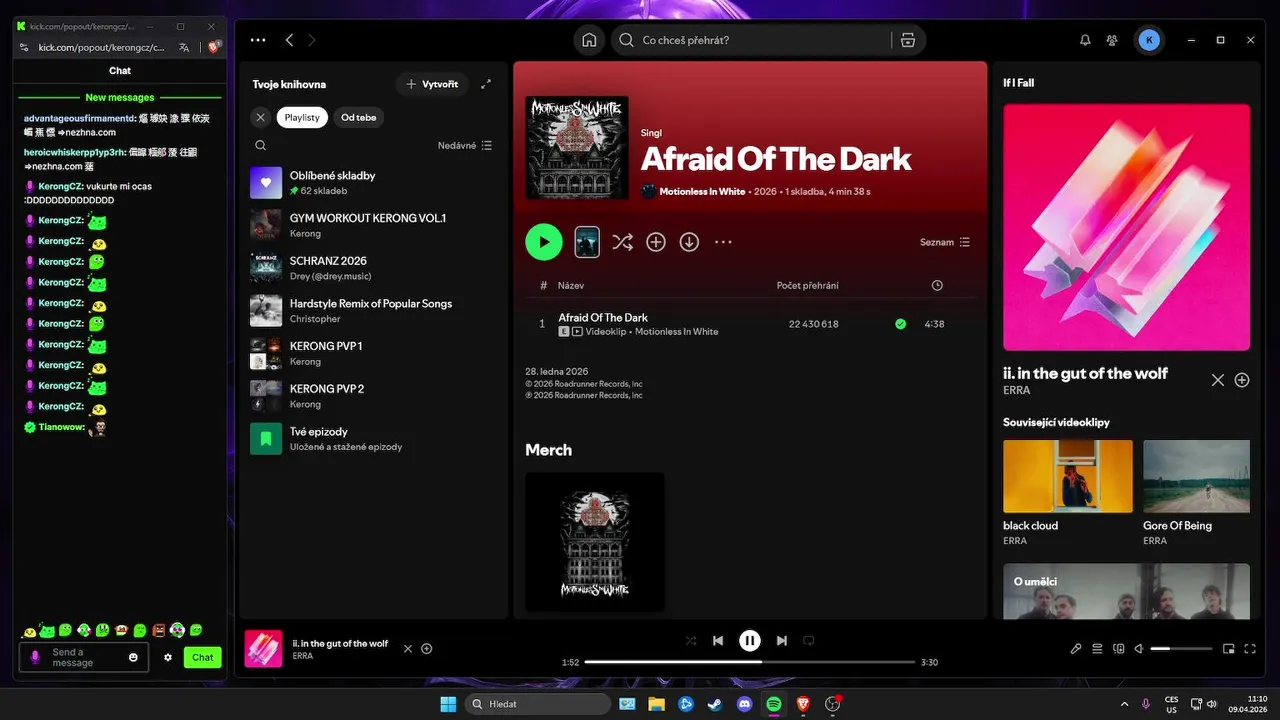Image resolution: width=1280 pixels, height=720 pixels.
Task: Play the Afraid Of The Dark single
Action: pyautogui.click(x=544, y=241)
